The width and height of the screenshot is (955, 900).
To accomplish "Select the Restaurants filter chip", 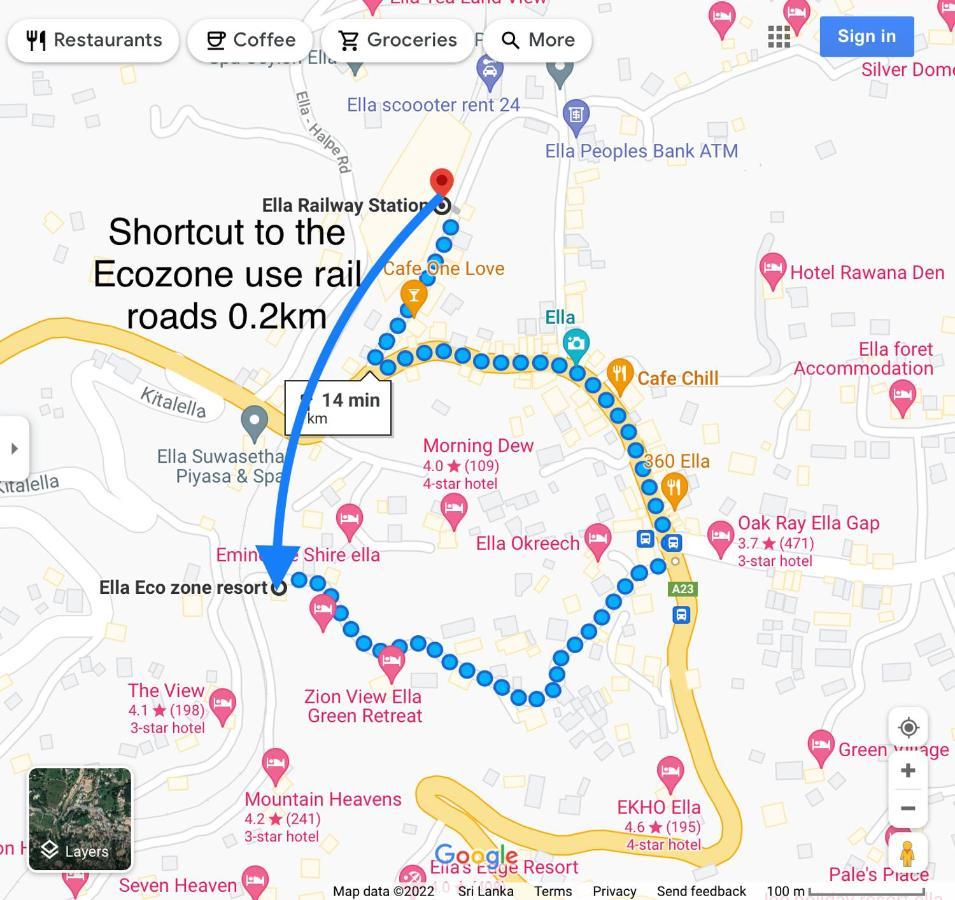I will point(94,40).
